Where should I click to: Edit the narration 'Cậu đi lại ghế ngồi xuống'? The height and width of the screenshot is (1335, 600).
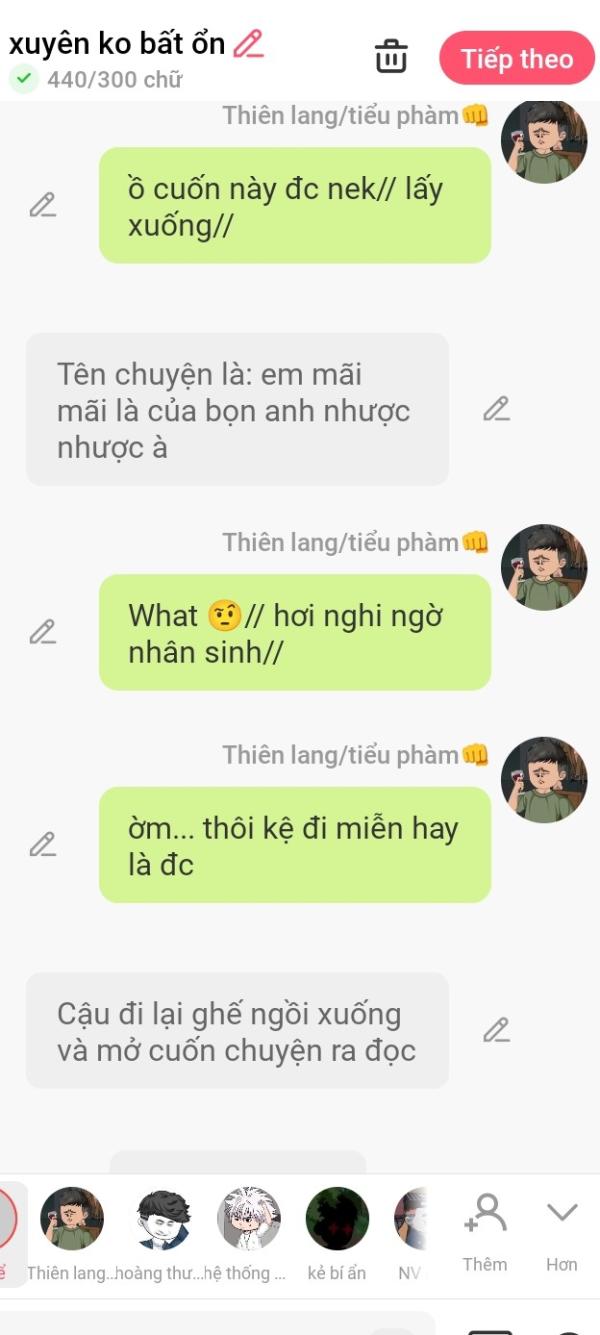tap(496, 1030)
